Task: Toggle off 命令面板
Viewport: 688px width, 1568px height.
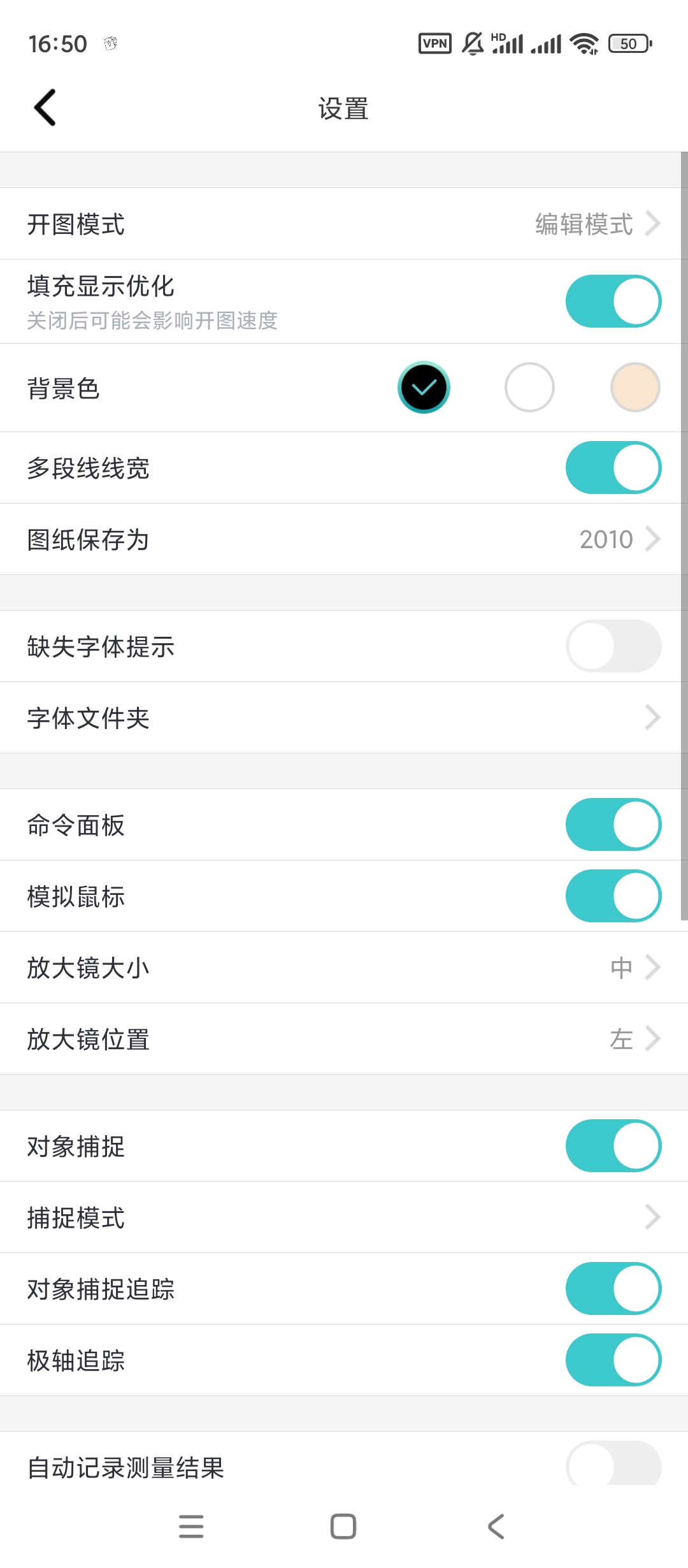Action: click(x=613, y=825)
